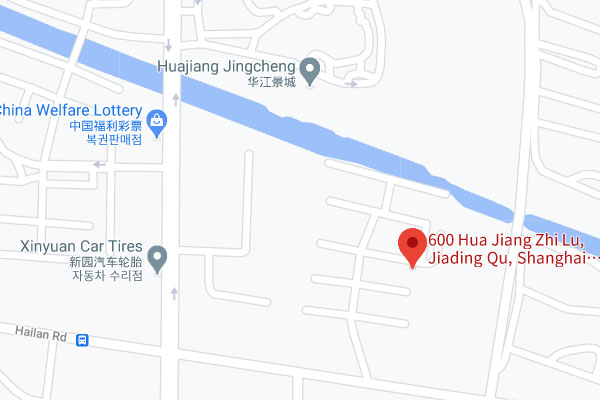Open the Xinyuan Car Tires marker
The image size is (600, 400).
point(157,256)
